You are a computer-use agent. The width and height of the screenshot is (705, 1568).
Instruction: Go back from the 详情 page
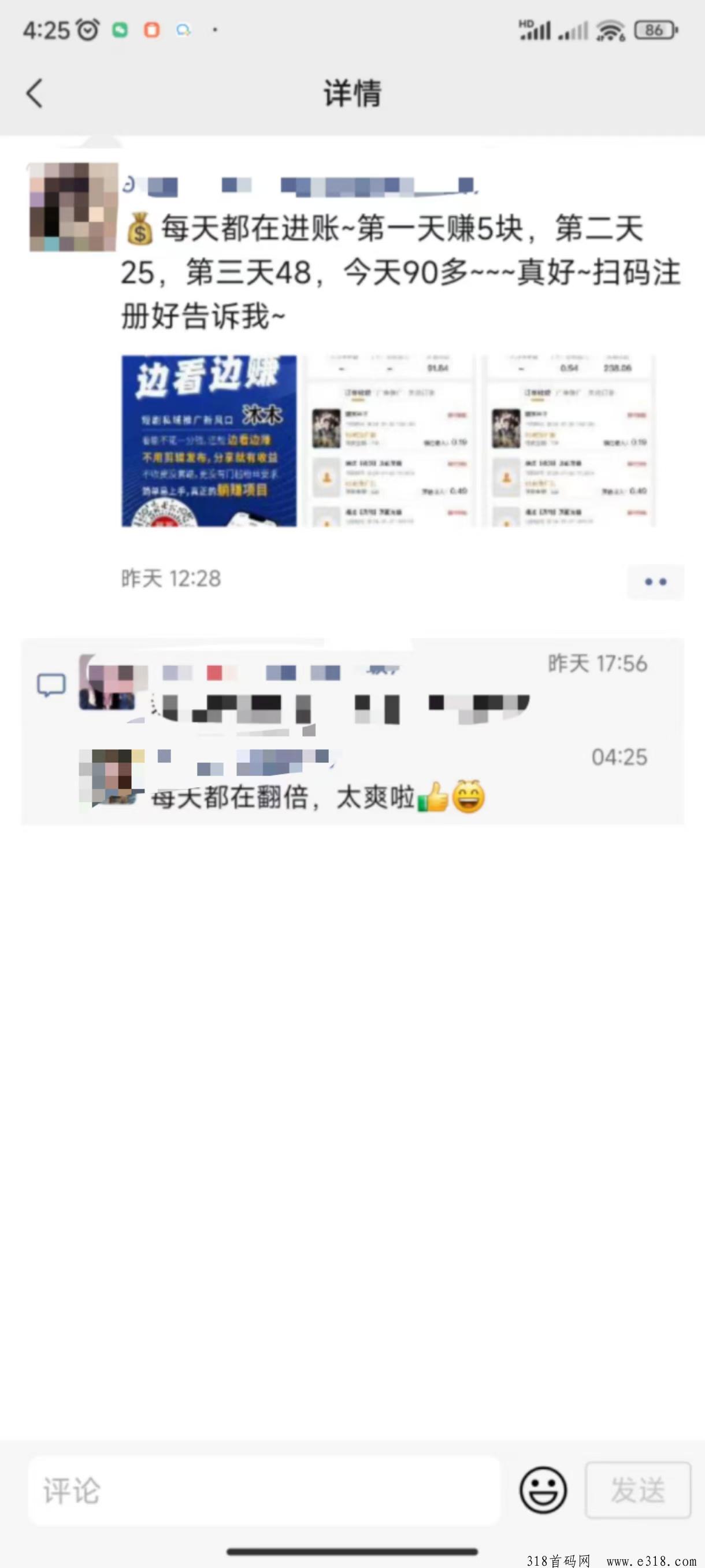coord(35,94)
